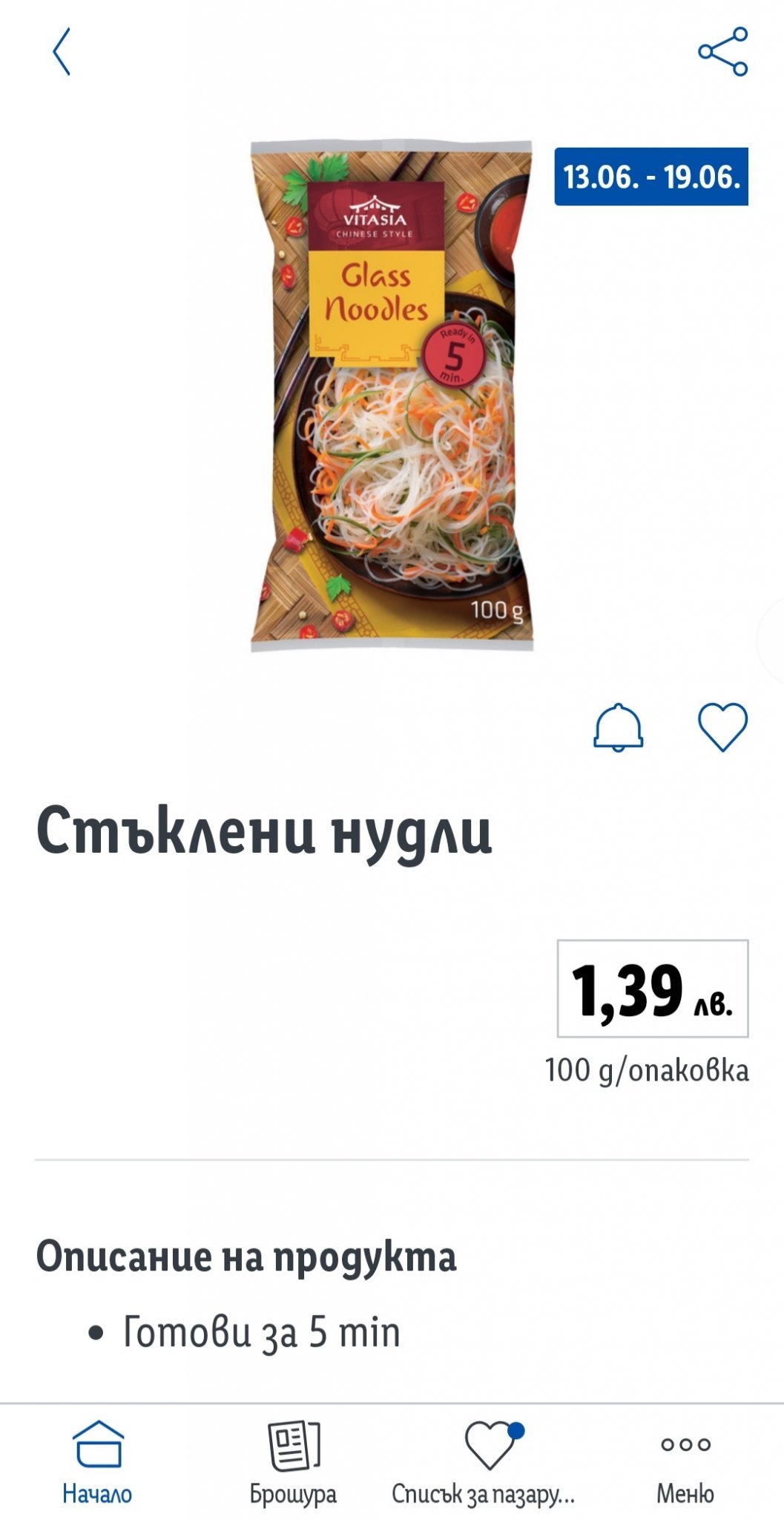View the Glass Noodles product image

(392, 396)
